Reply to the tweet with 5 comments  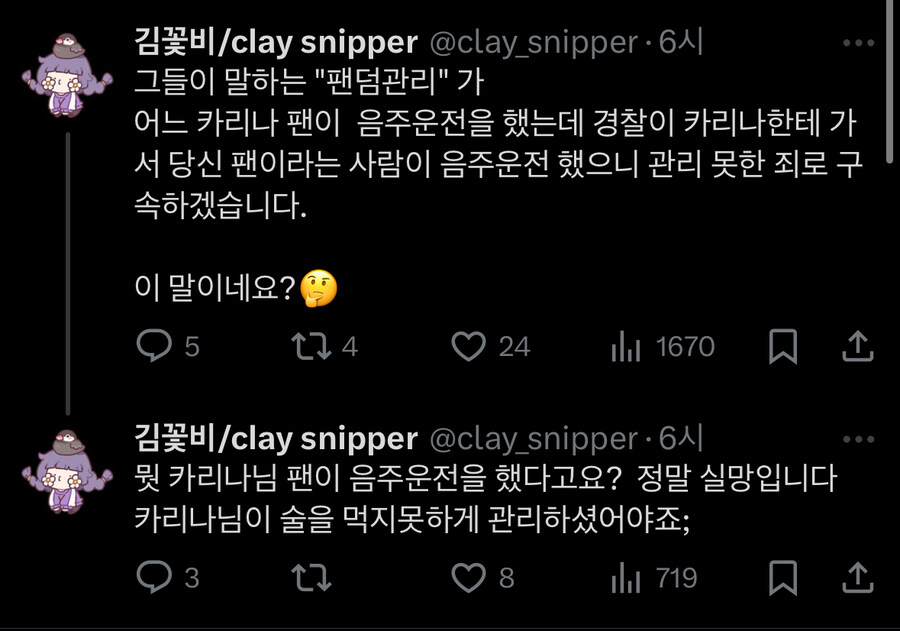click(x=154, y=347)
